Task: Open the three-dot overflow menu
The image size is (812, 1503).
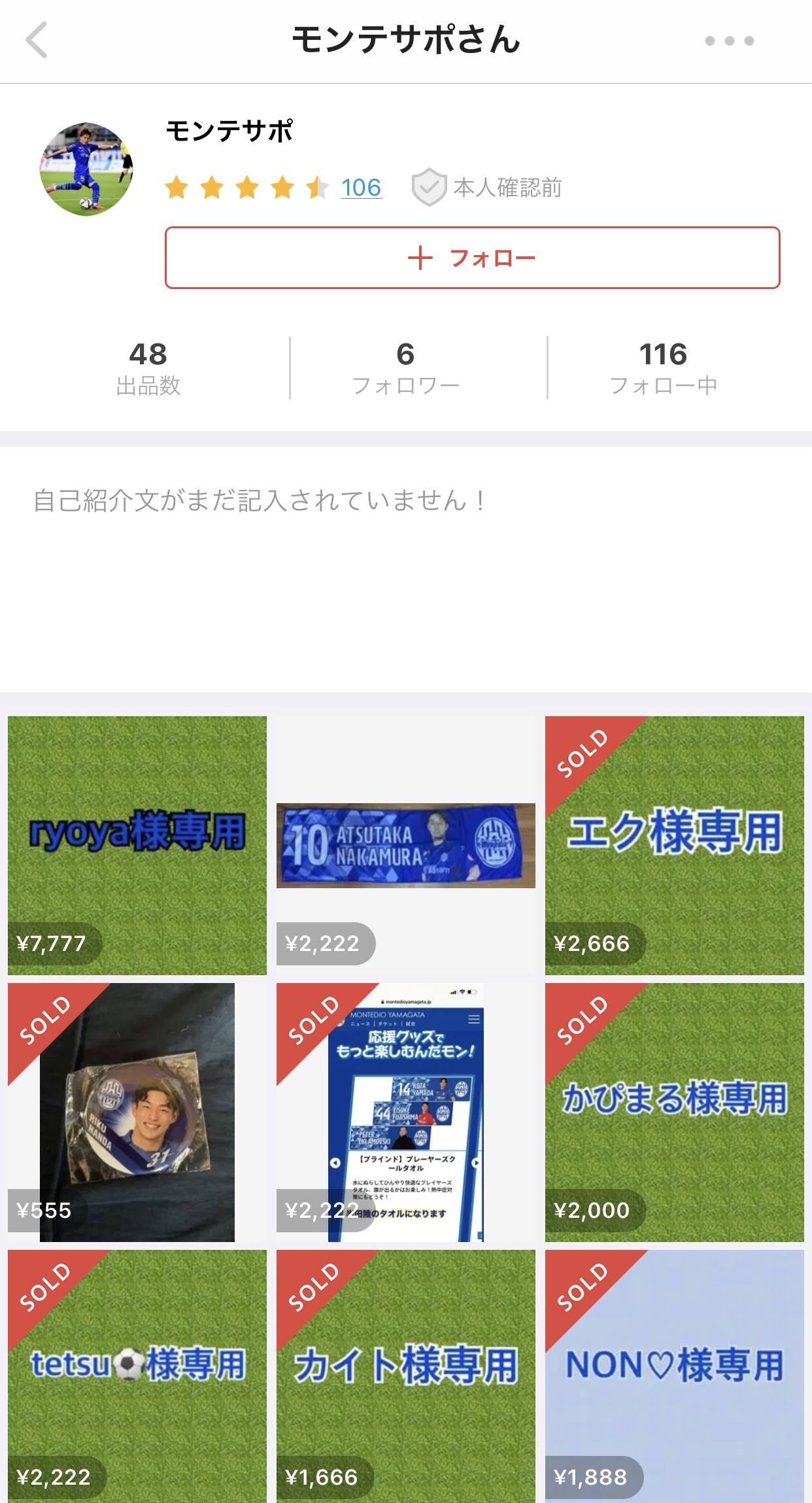Action: coord(729,41)
